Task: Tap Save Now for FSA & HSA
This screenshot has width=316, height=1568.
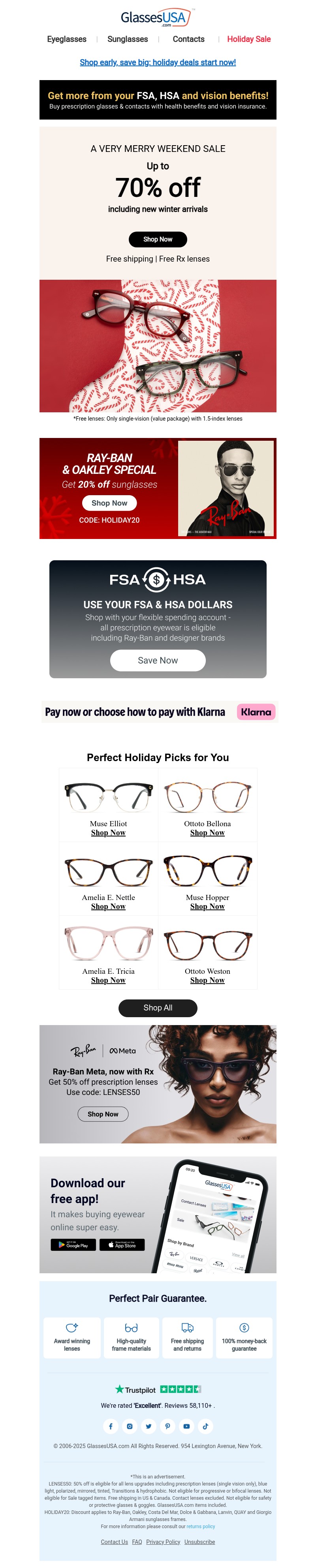Action: (158, 660)
